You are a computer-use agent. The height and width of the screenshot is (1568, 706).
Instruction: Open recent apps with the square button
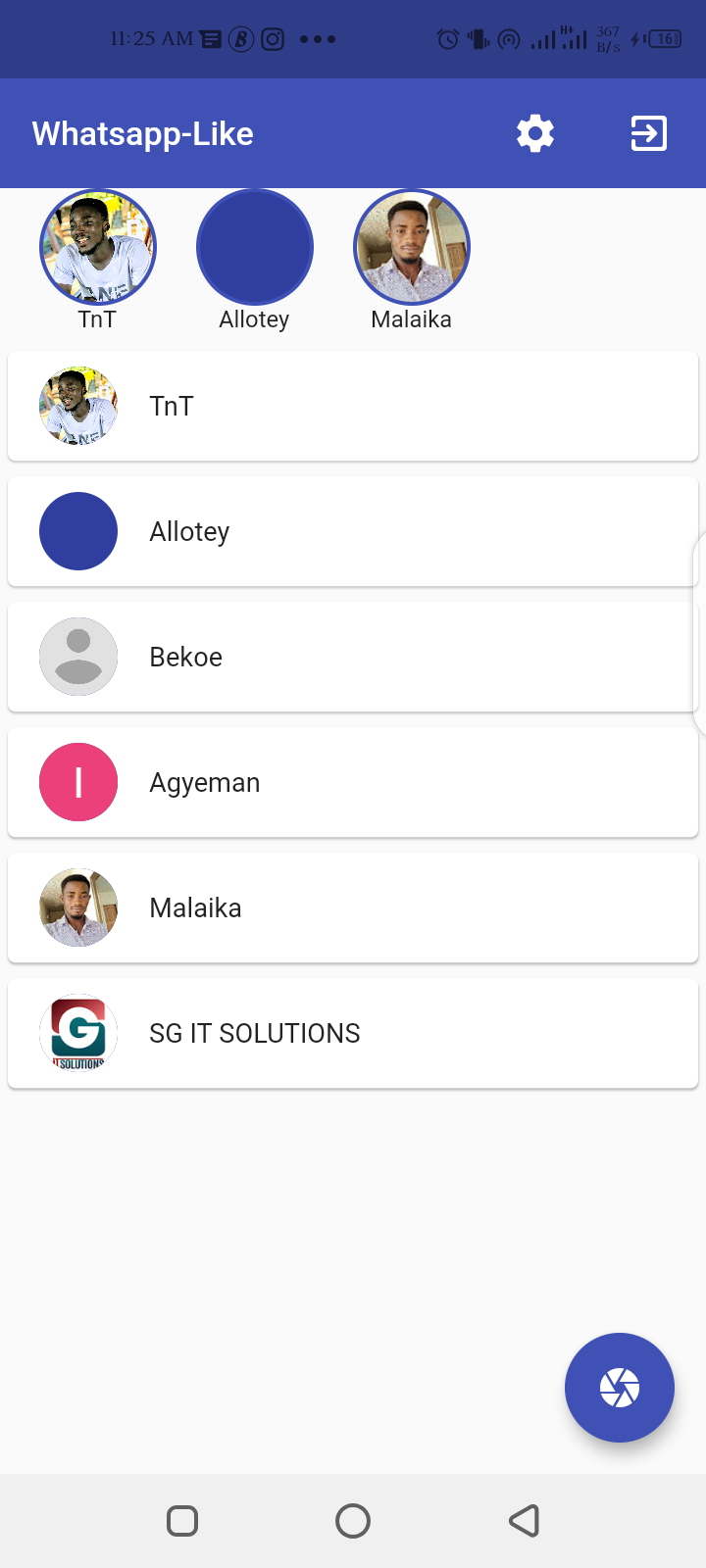click(181, 1521)
